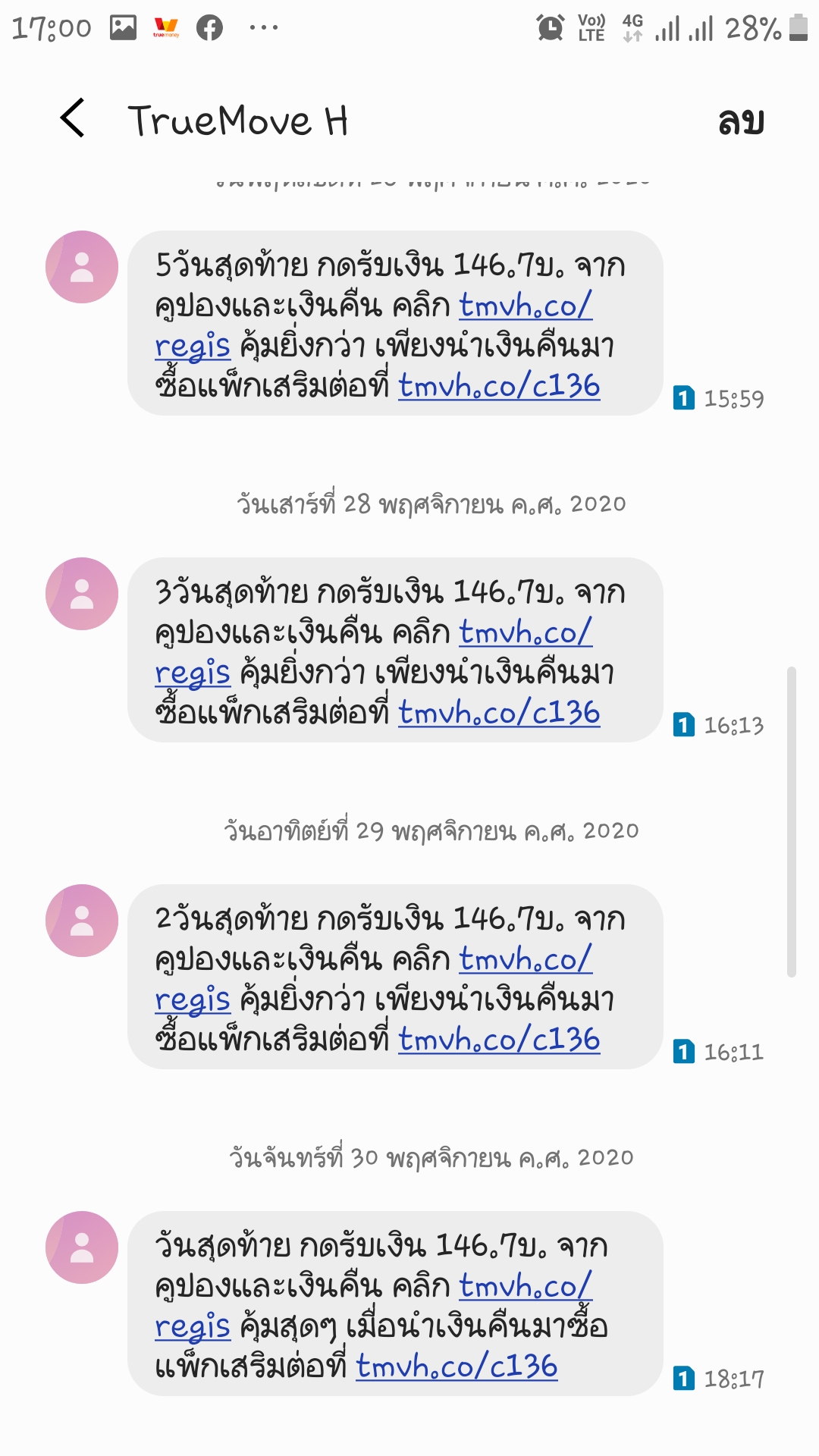Open tmvh.co/c136 link in the 16:11 message

pyautogui.click(x=499, y=1040)
